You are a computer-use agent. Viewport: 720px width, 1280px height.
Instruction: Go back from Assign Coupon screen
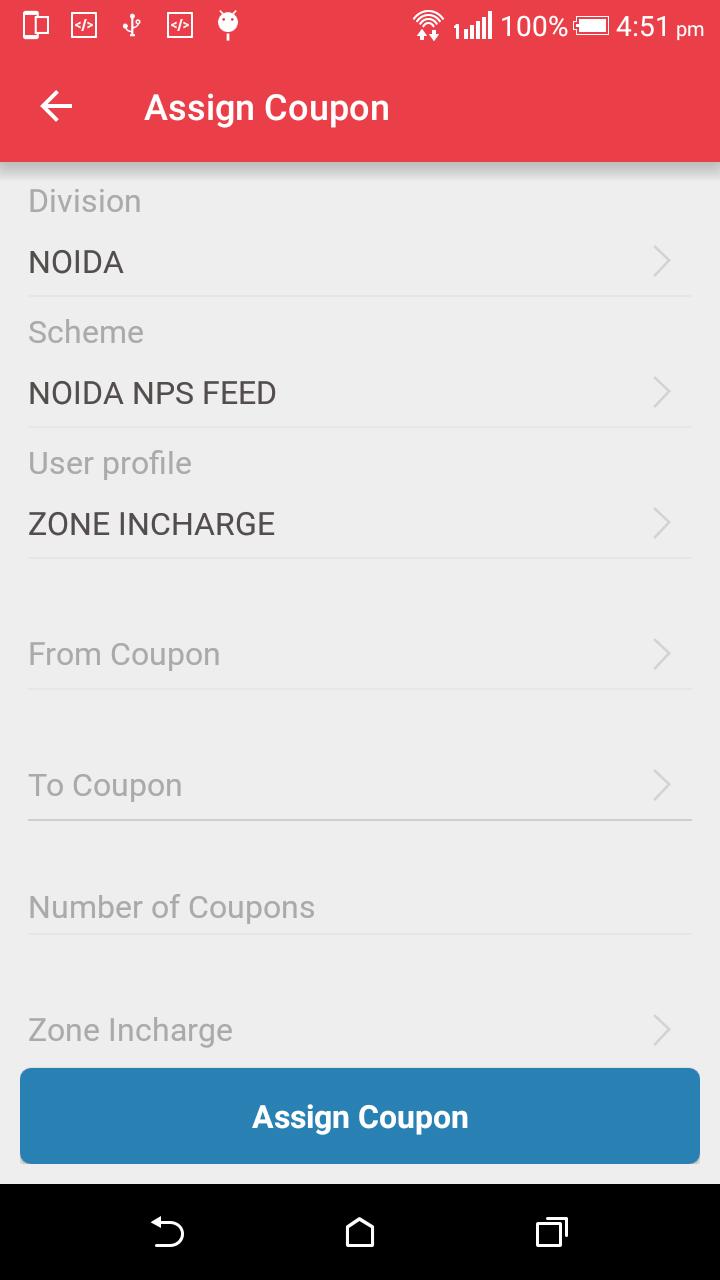pos(56,107)
